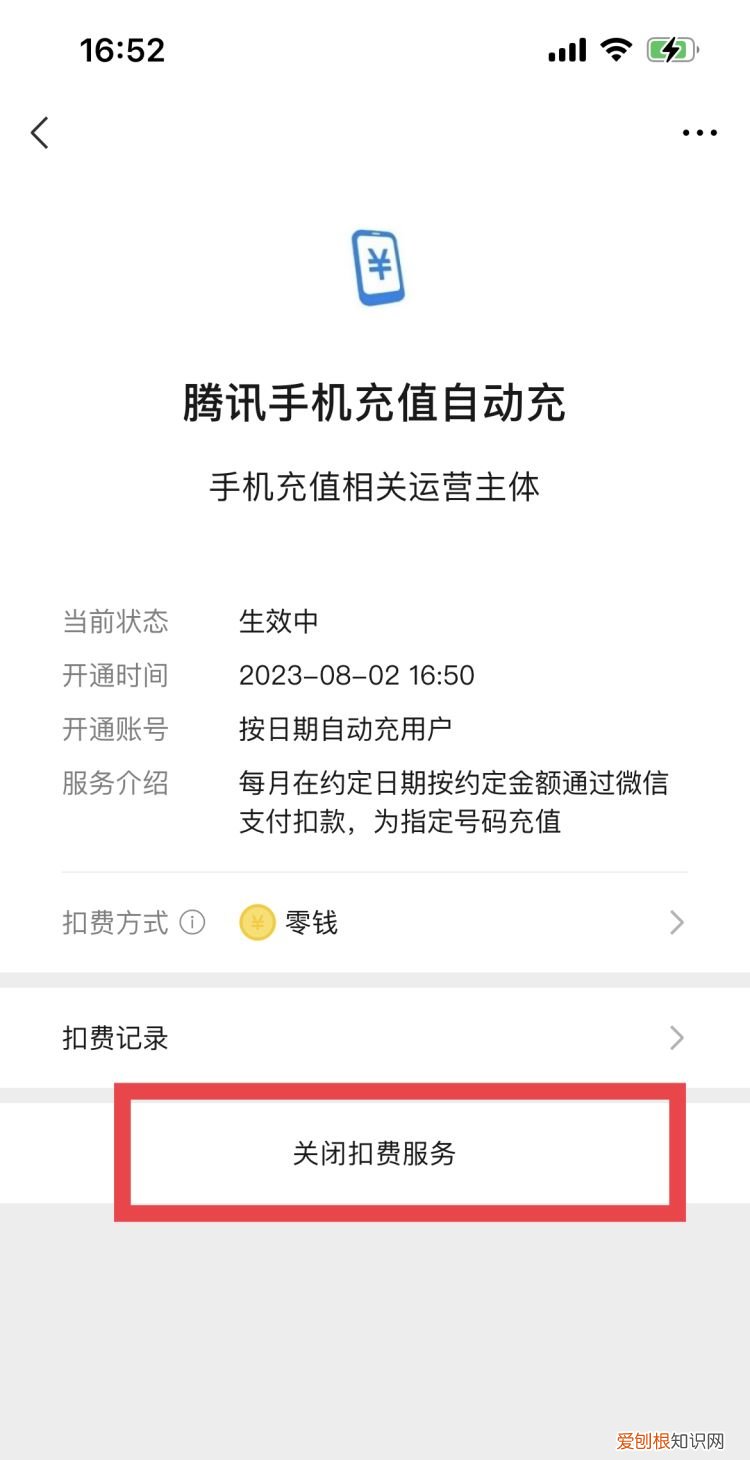Tap the battery charging indicator
Viewport: 750px width, 1460px height.
click(670, 48)
